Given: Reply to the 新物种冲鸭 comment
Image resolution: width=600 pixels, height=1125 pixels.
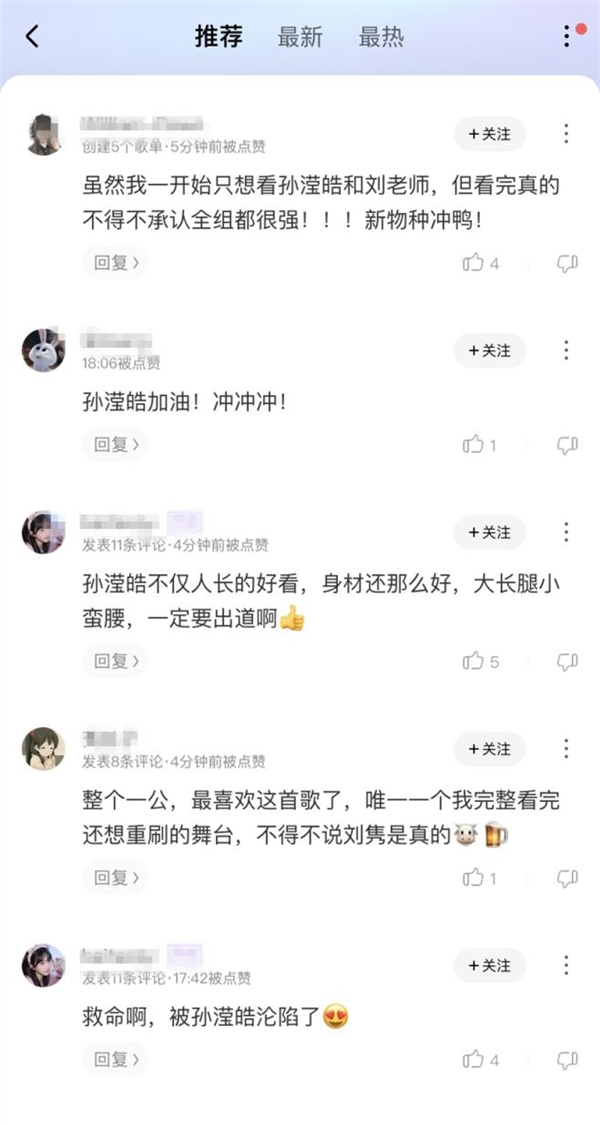Looking at the screenshot, I should (114, 263).
